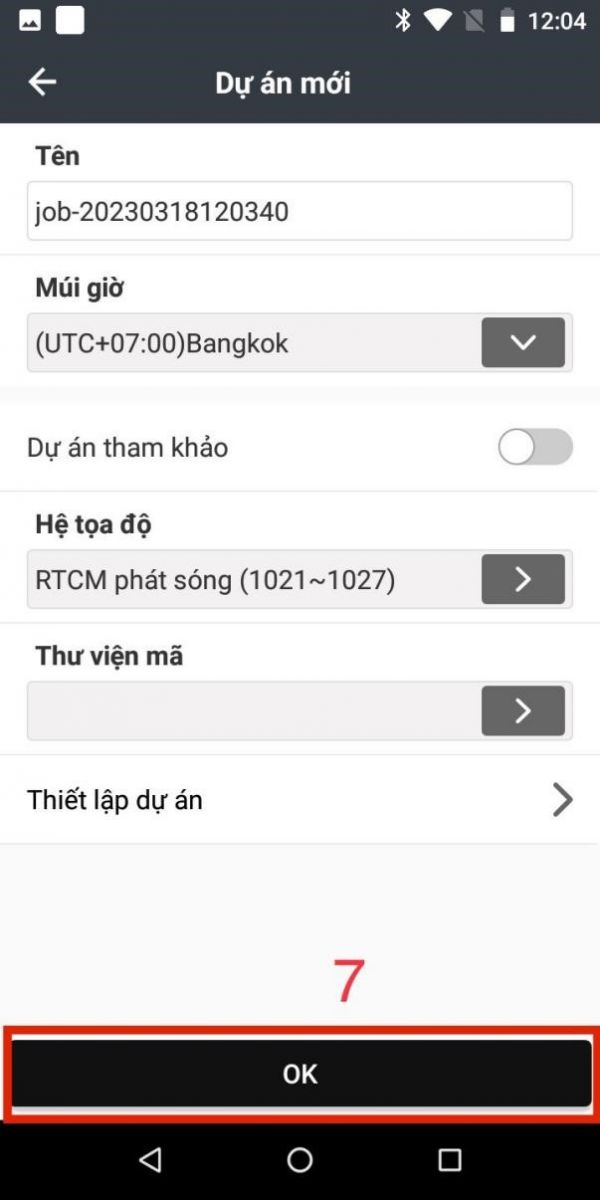Open the Thư viện mã code library picker
The height and width of the screenshot is (1200, 600).
(x=523, y=710)
